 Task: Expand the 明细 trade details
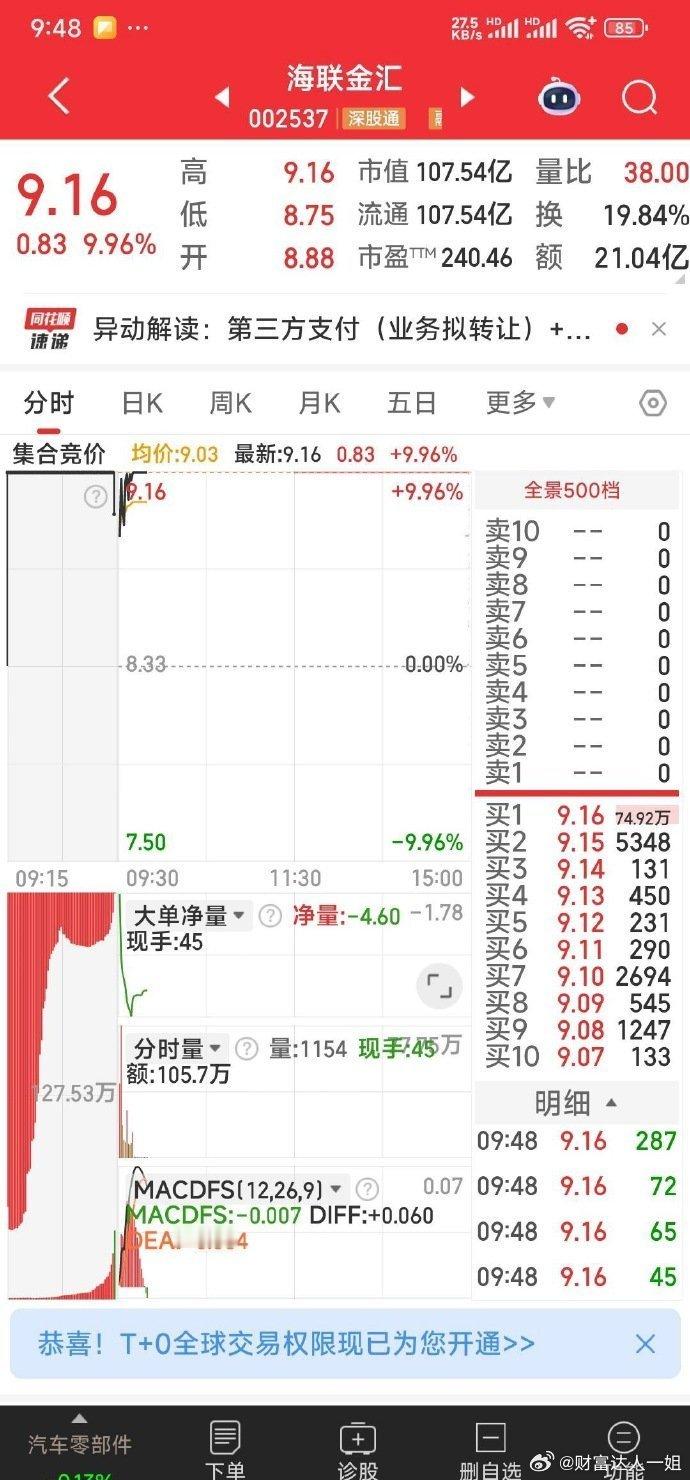[x=576, y=1102]
